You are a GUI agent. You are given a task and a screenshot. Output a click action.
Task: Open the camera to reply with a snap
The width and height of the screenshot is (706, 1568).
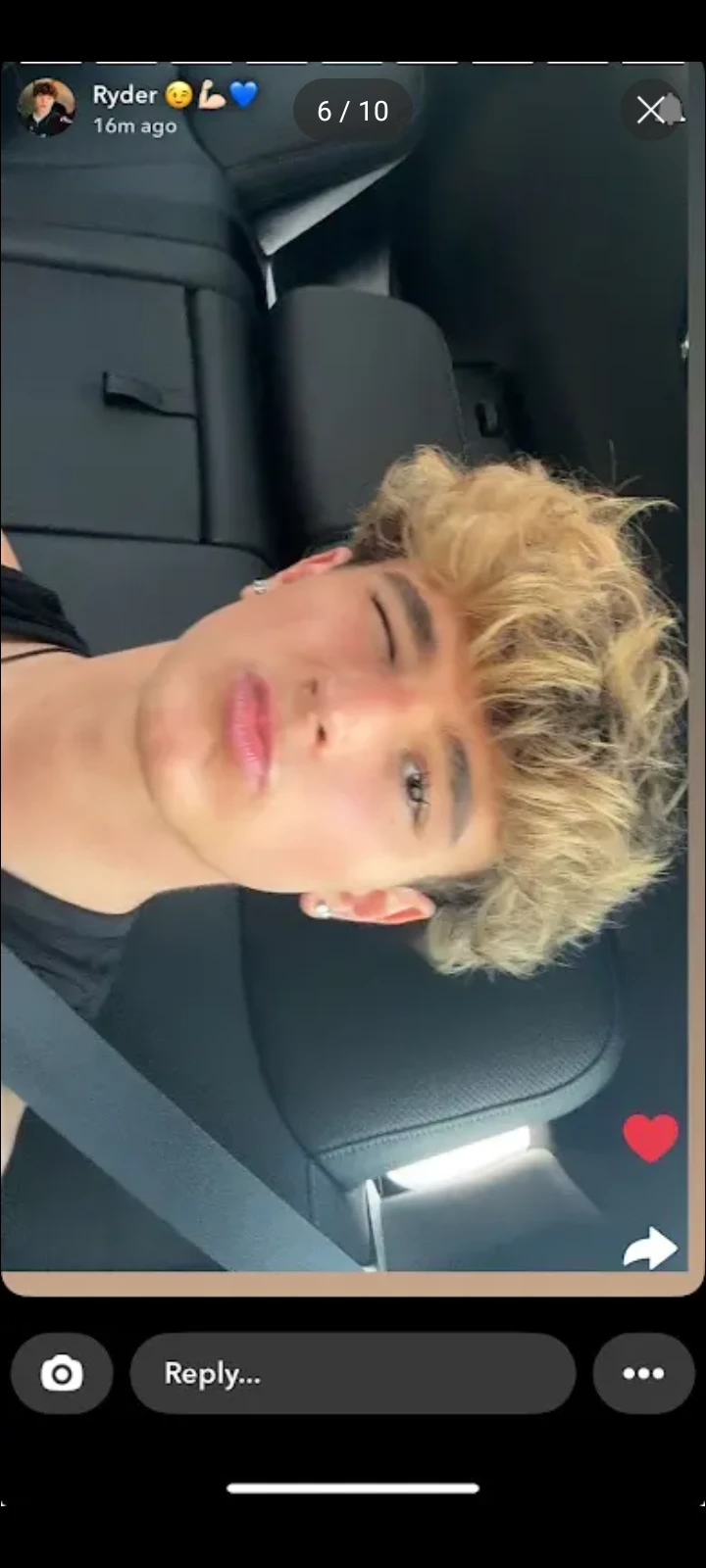pos(62,1373)
